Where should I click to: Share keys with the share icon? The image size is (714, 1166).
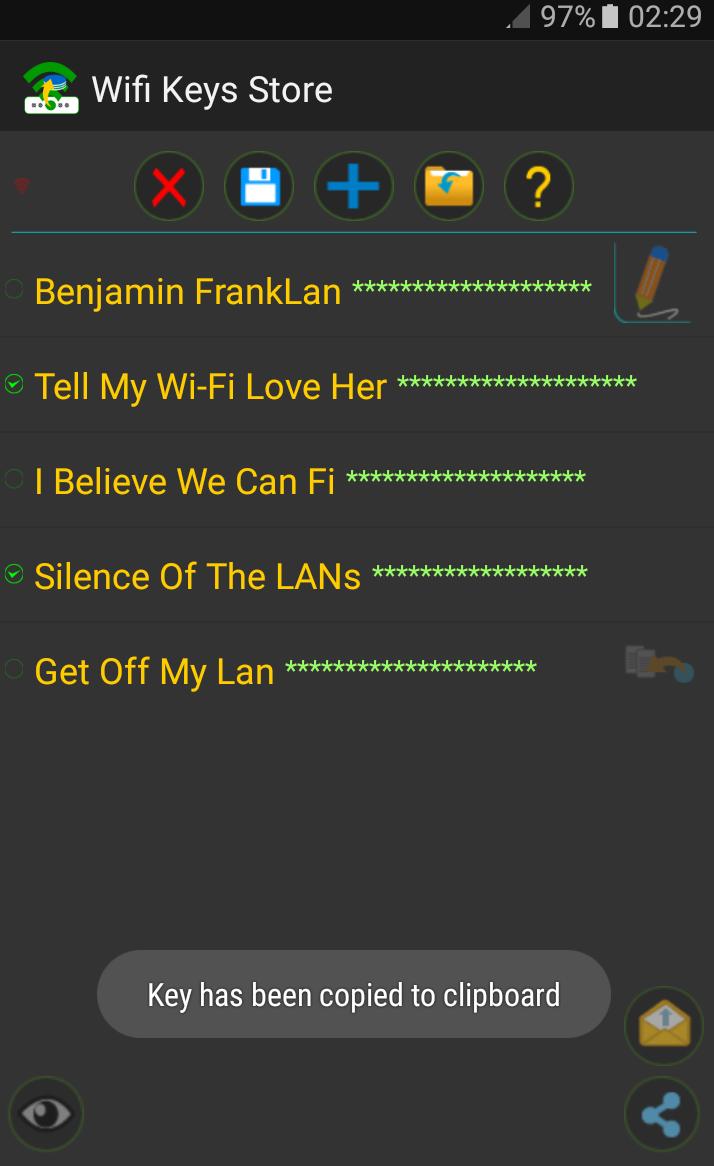(662, 1114)
